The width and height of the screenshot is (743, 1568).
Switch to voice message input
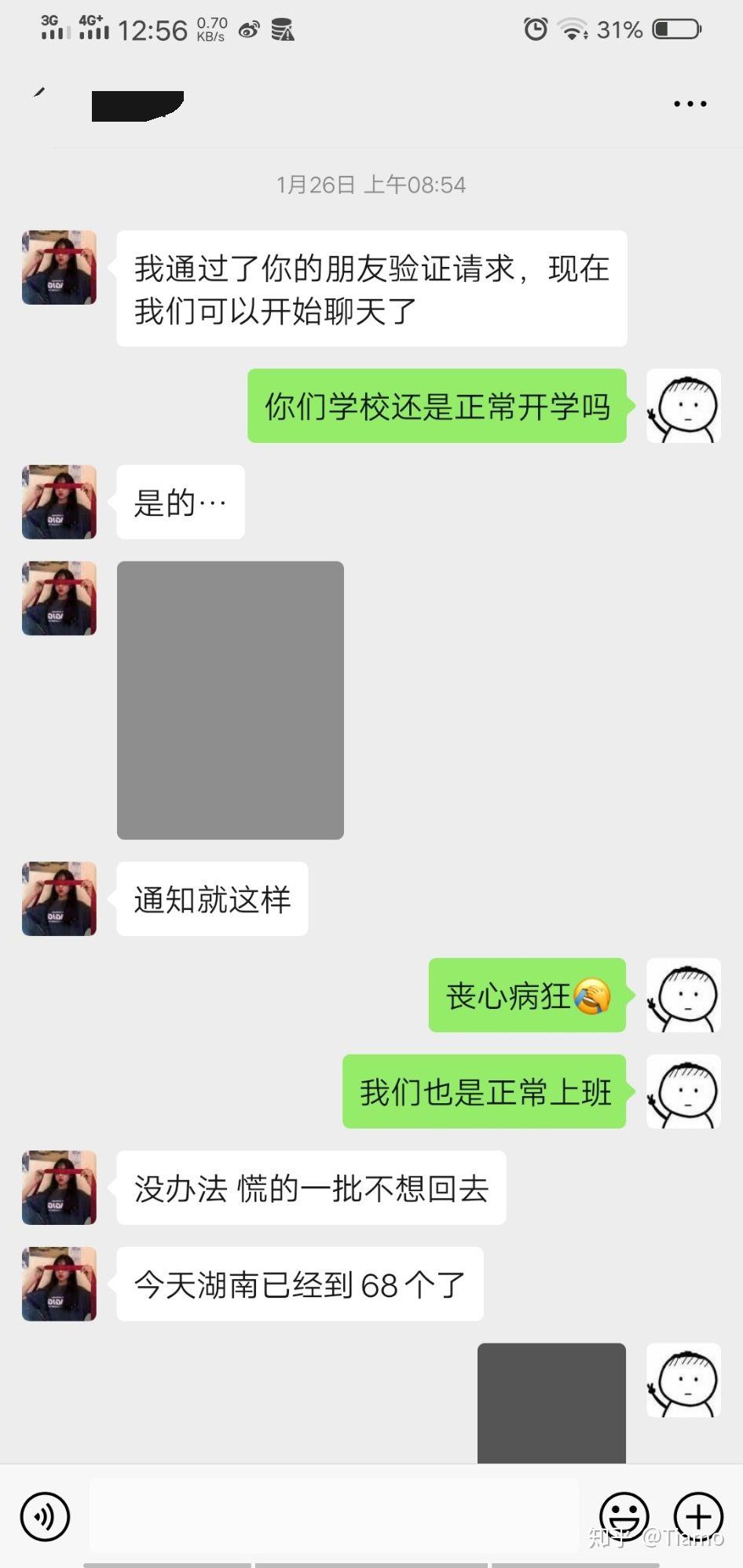pyautogui.click(x=45, y=1516)
